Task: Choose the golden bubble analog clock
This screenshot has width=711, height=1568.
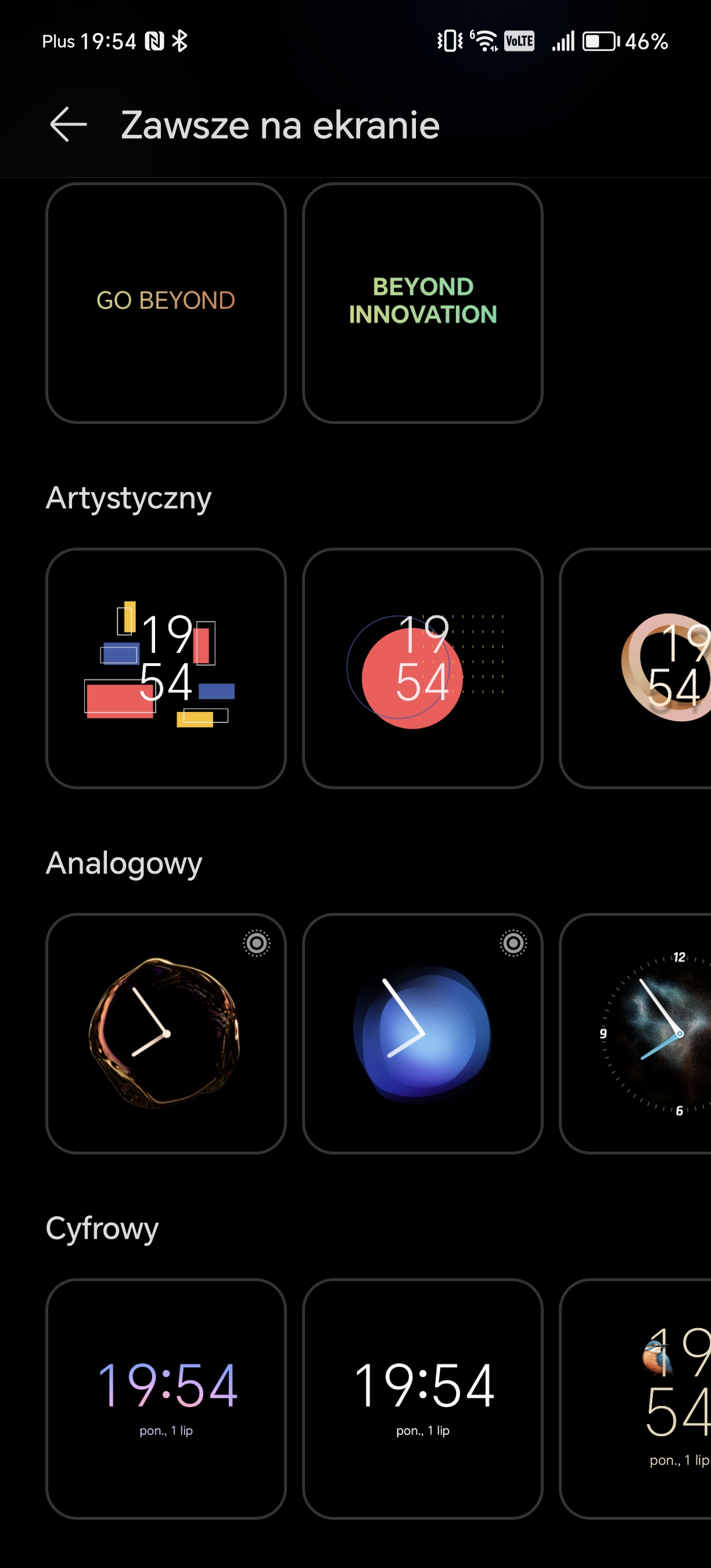Action: point(166,1033)
